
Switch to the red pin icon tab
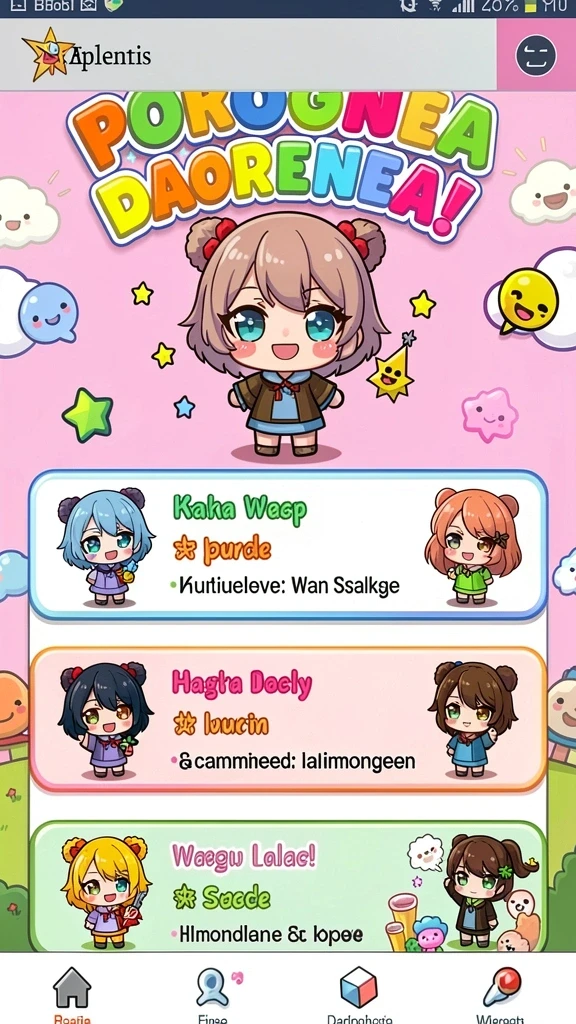(x=502, y=992)
